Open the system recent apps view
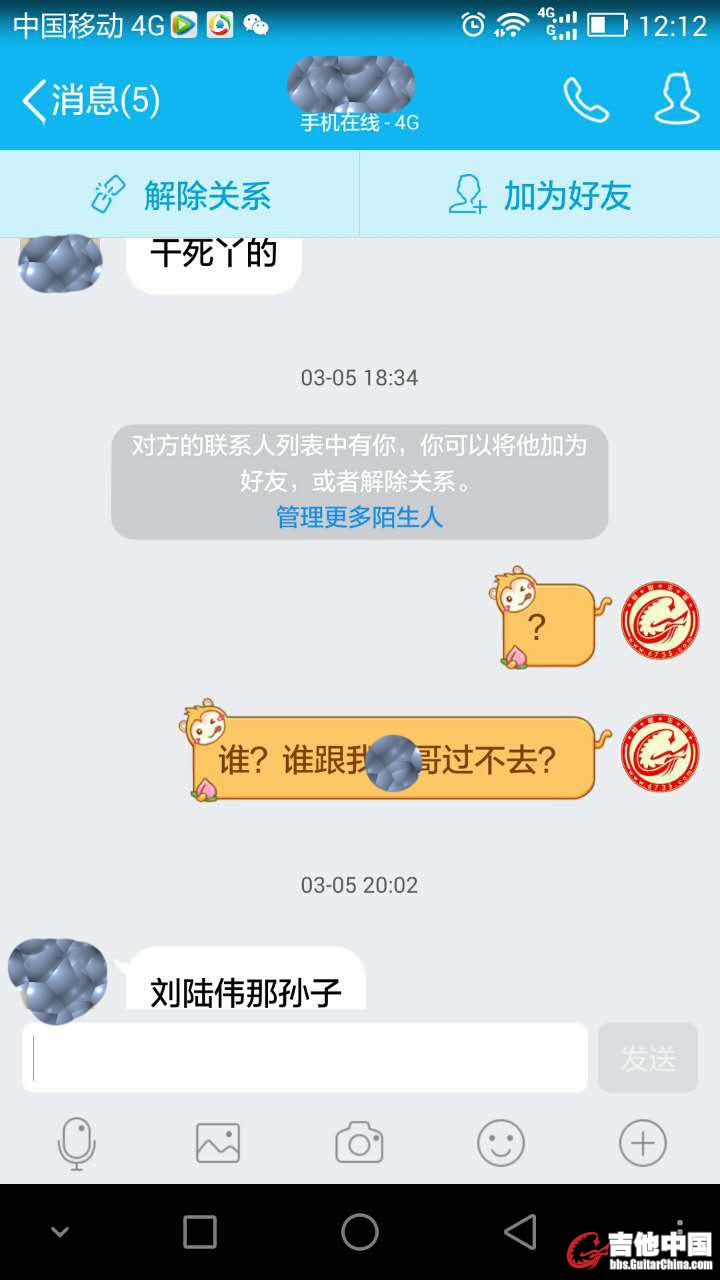 pyautogui.click(x=200, y=1232)
